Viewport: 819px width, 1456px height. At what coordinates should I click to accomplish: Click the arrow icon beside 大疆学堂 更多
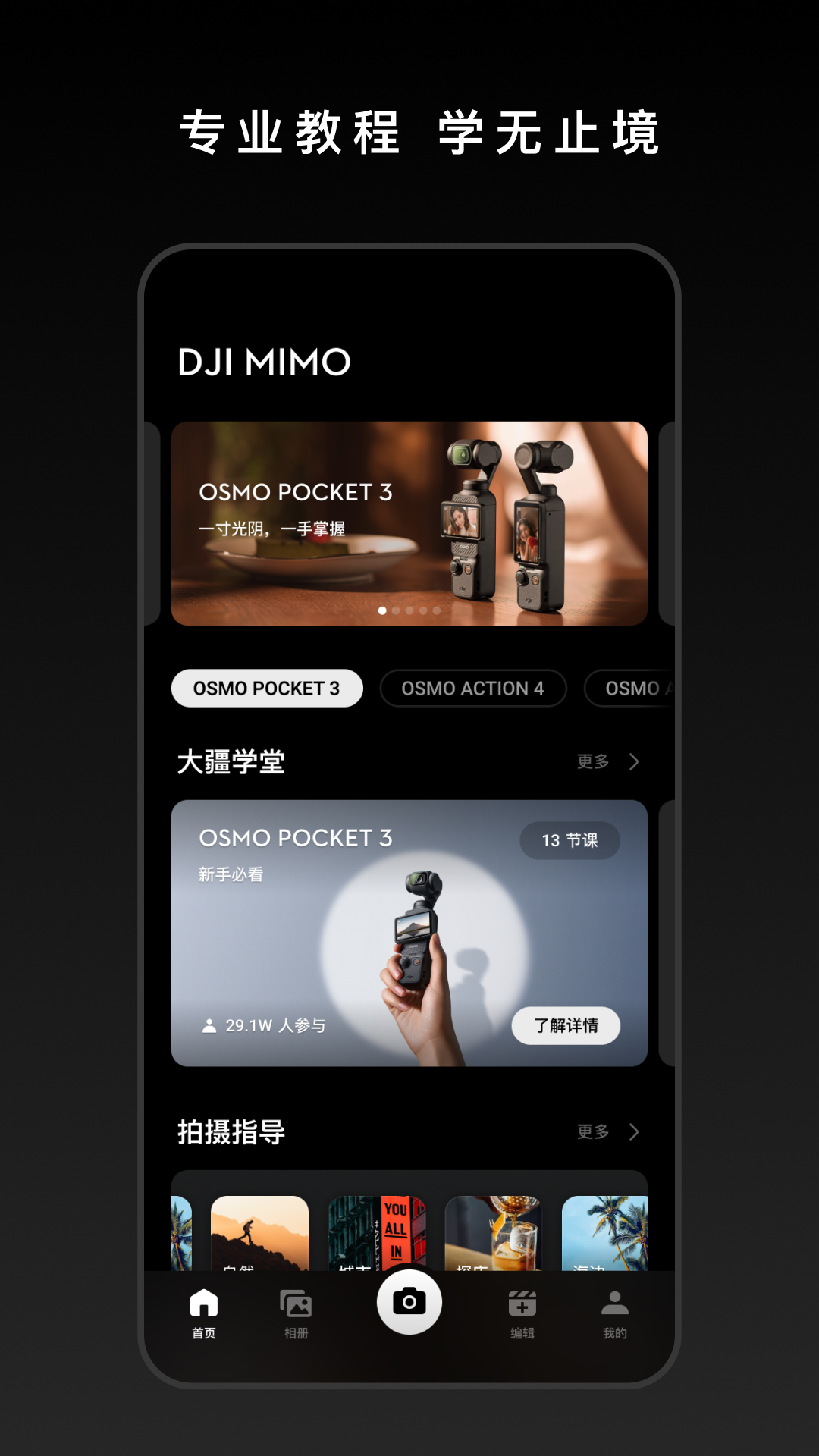(635, 763)
